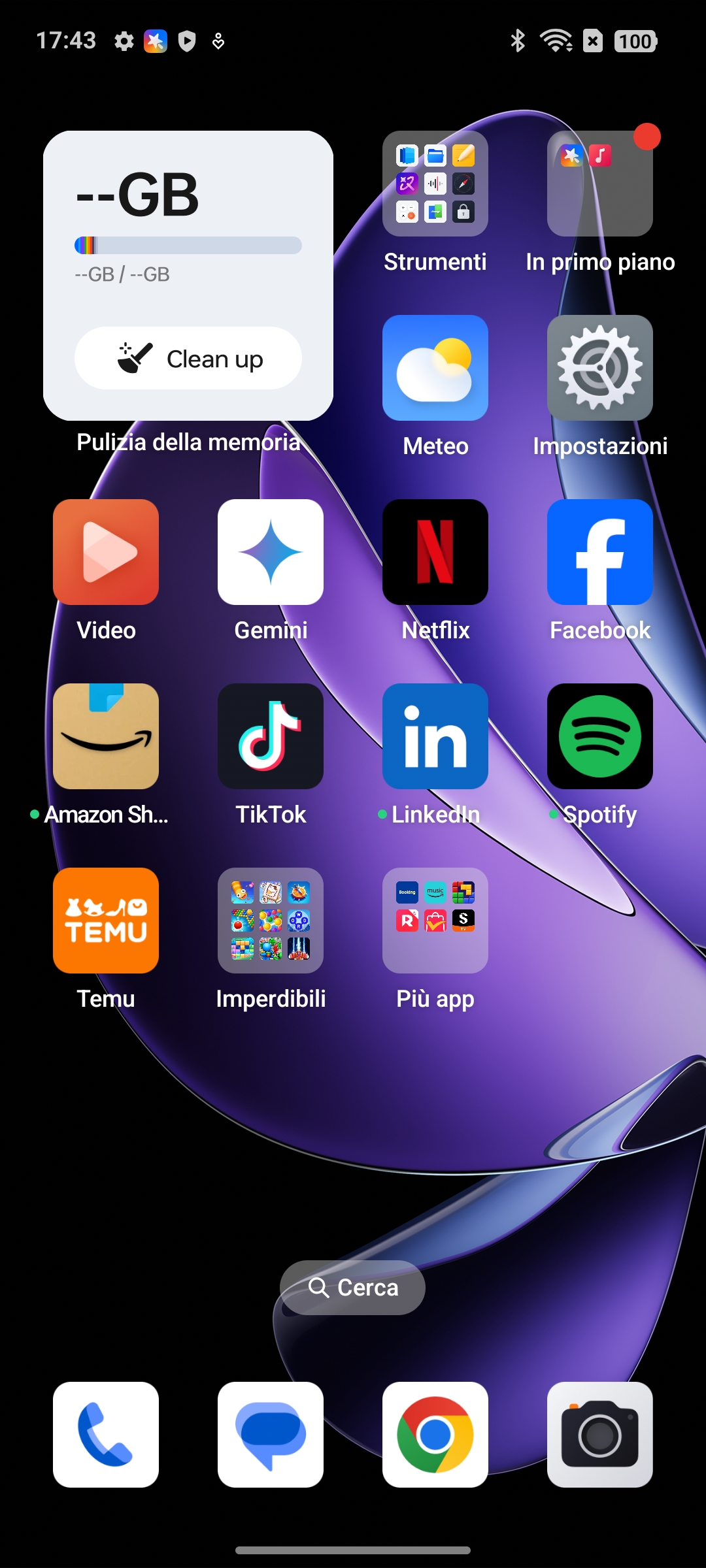
Task: Open Gemini assistant
Action: (x=271, y=552)
